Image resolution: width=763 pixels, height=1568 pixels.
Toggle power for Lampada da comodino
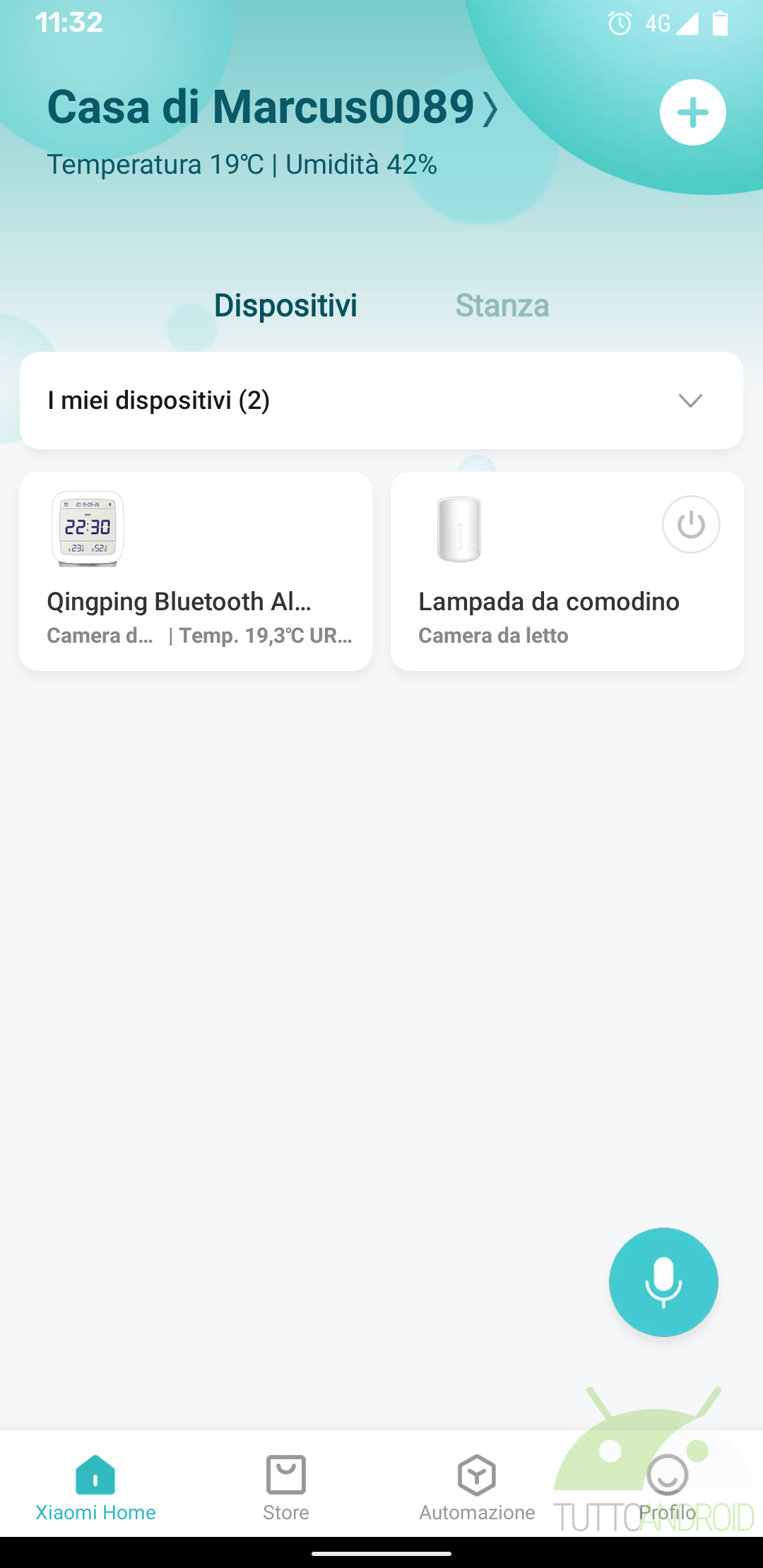pos(691,525)
